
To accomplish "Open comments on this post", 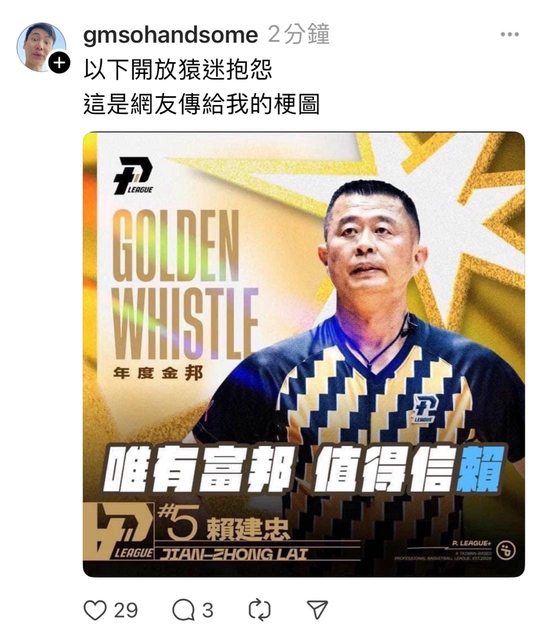I will tap(183, 610).
